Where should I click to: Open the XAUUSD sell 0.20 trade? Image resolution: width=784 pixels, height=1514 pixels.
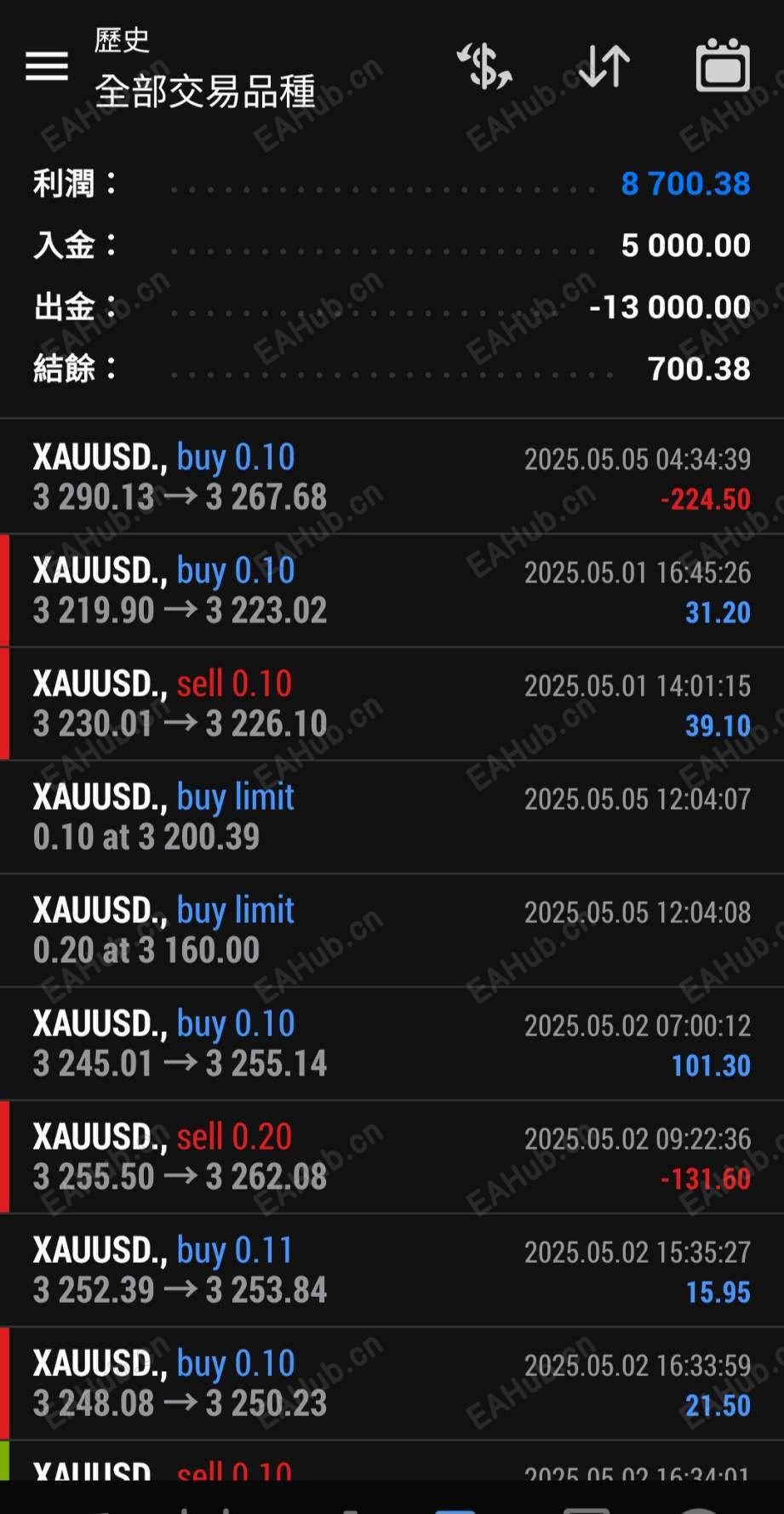(x=392, y=1156)
